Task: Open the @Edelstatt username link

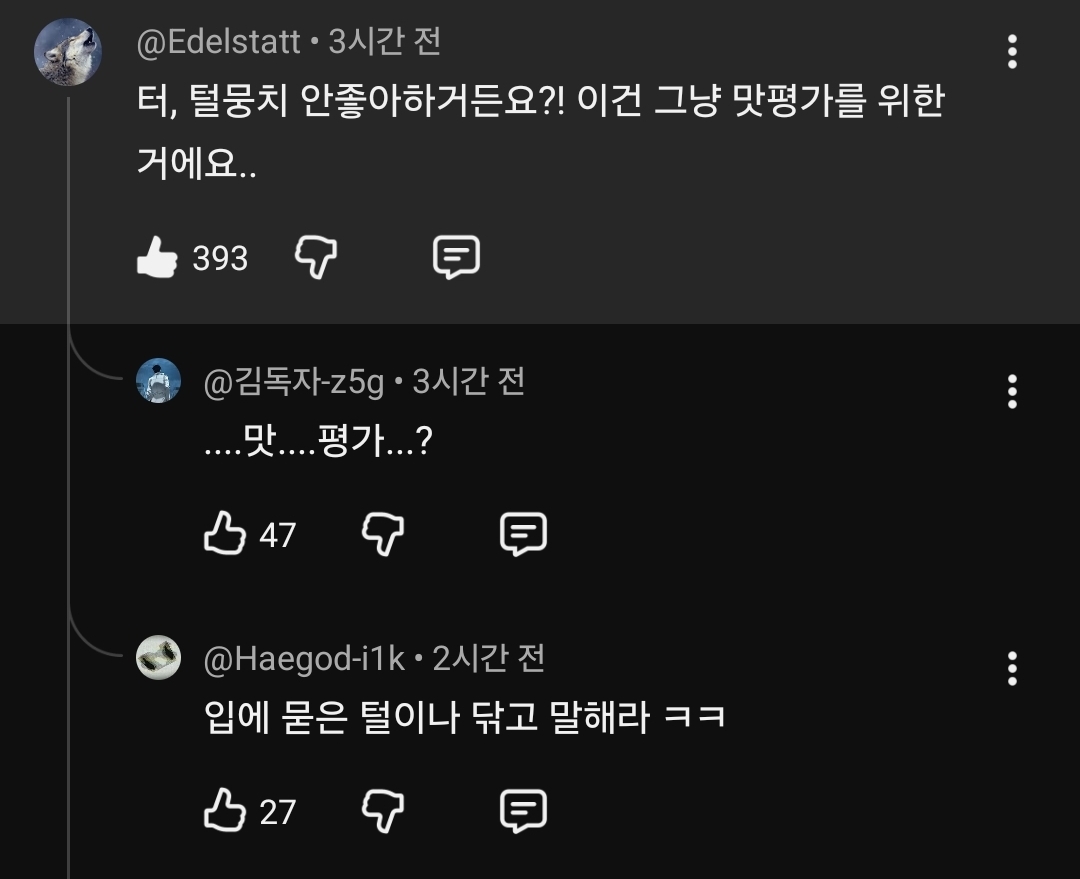Action: click(218, 42)
